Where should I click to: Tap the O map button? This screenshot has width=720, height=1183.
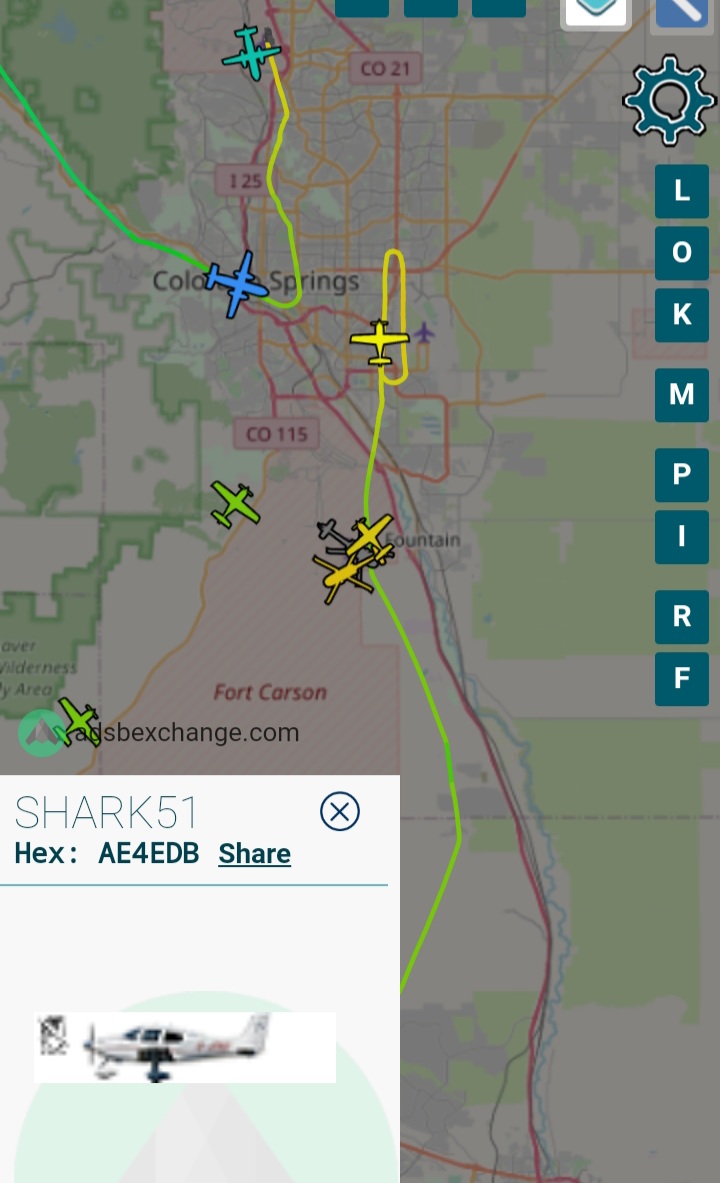tap(682, 253)
